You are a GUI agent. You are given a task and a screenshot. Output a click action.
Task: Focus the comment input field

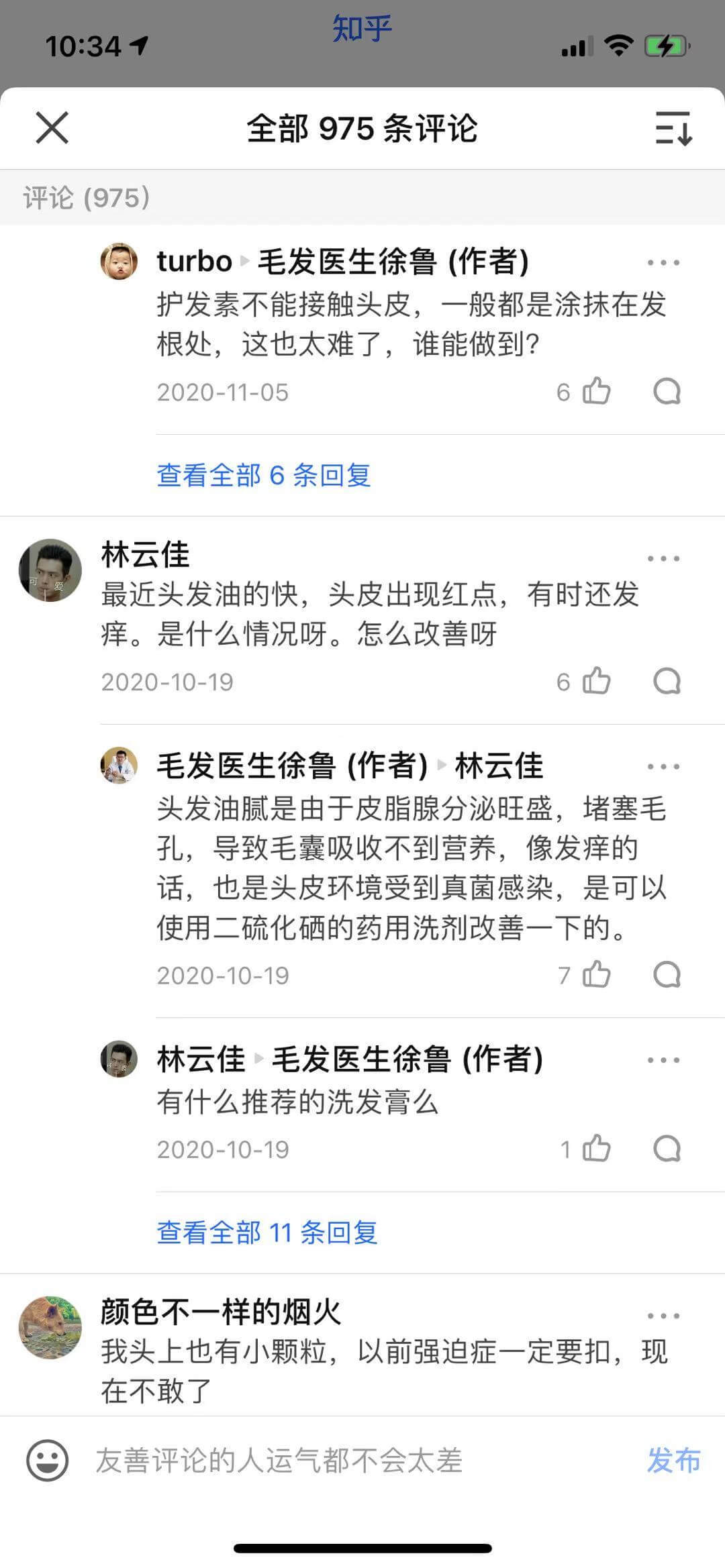pyautogui.click(x=336, y=1460)
